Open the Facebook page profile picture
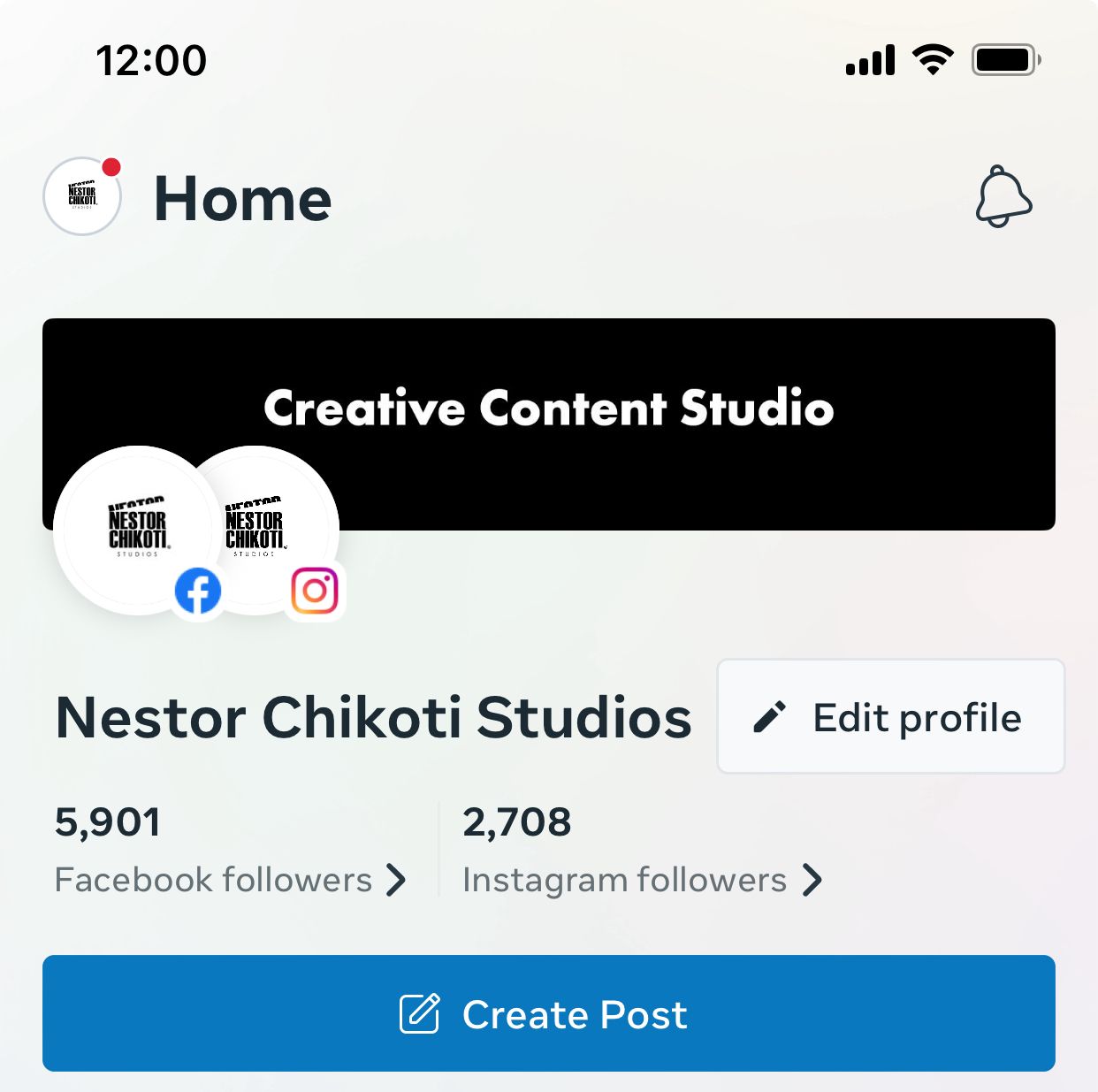1098x1092 pixels. pos(133,529)
